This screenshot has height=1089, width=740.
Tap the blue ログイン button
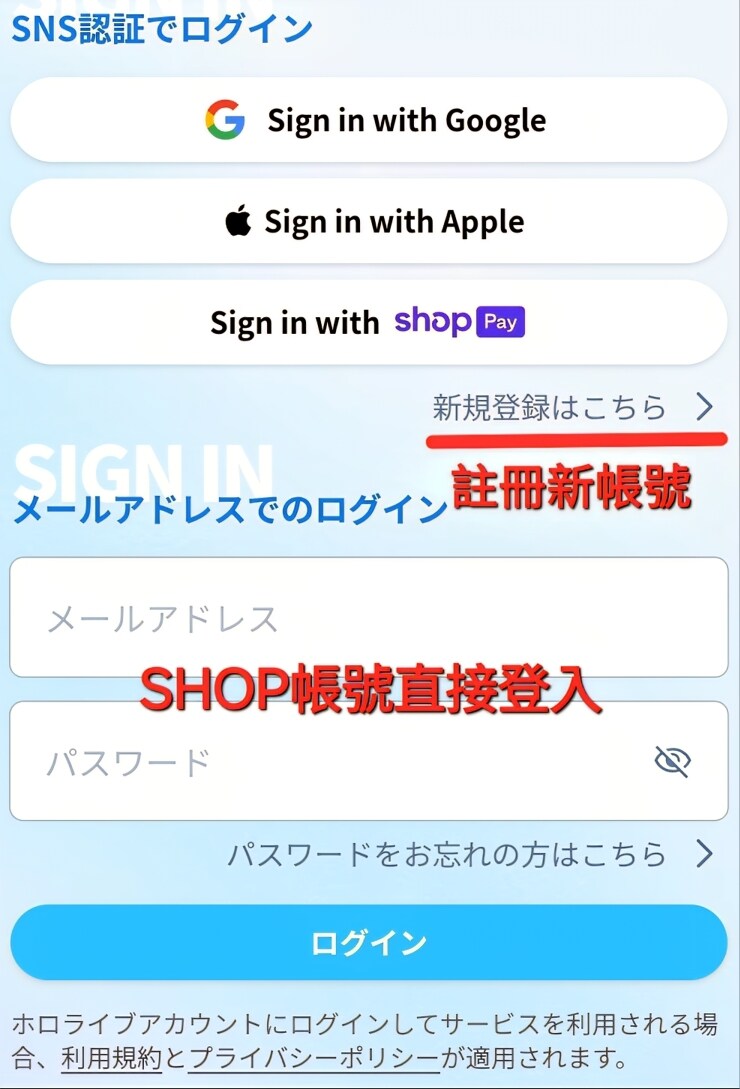[x=368, y=942]
